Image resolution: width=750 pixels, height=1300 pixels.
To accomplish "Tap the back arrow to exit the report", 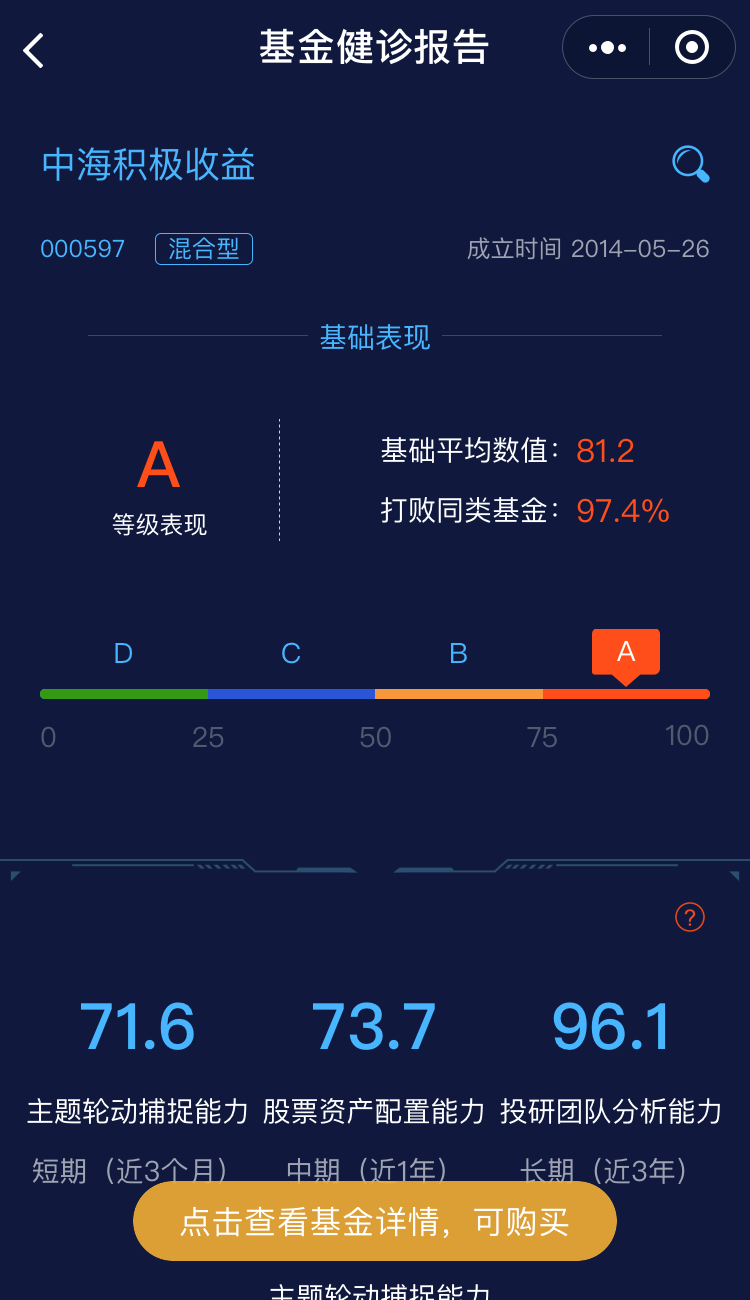I will (x=33, y=48).
